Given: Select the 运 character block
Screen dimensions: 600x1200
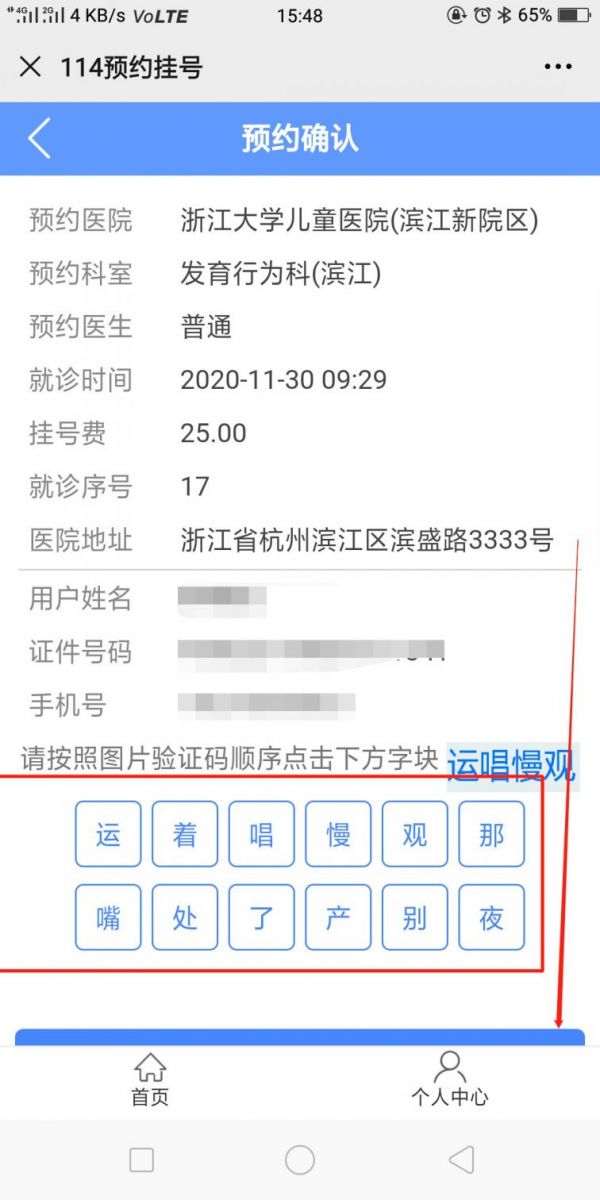Looking at the screenshot, I should pyautogui.click(x=108, y=834).
